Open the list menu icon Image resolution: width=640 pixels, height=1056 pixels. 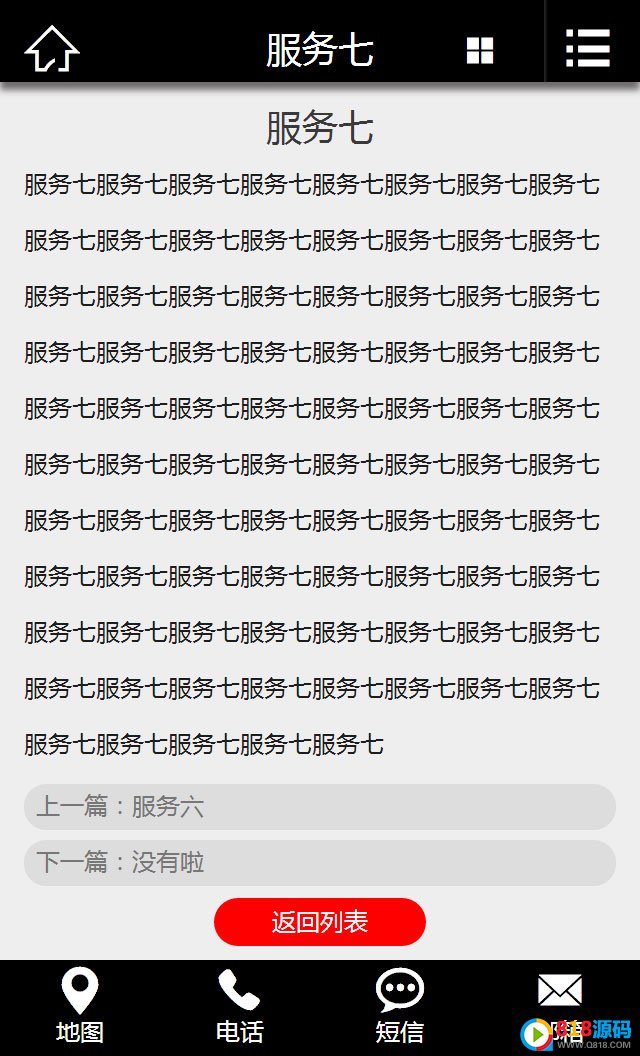pos(588,48)
